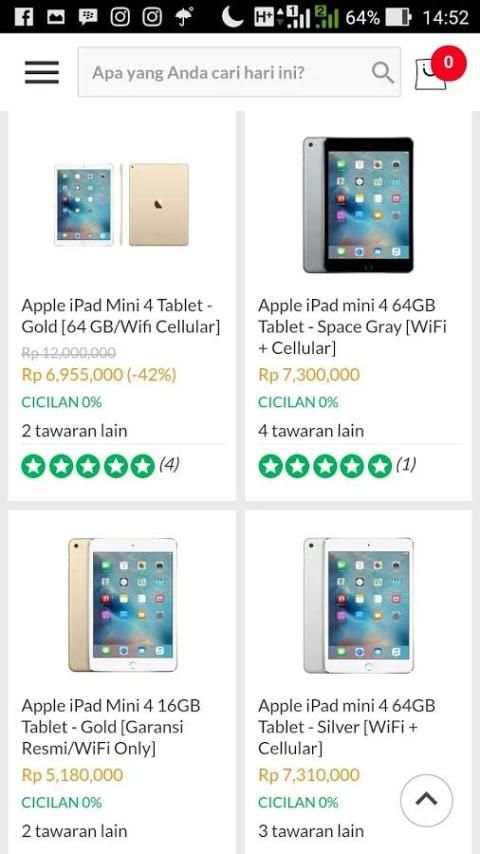Tap the search field "Apa yang Anda cari hari ini?"
Screen dimensions: 480x854
239,72
